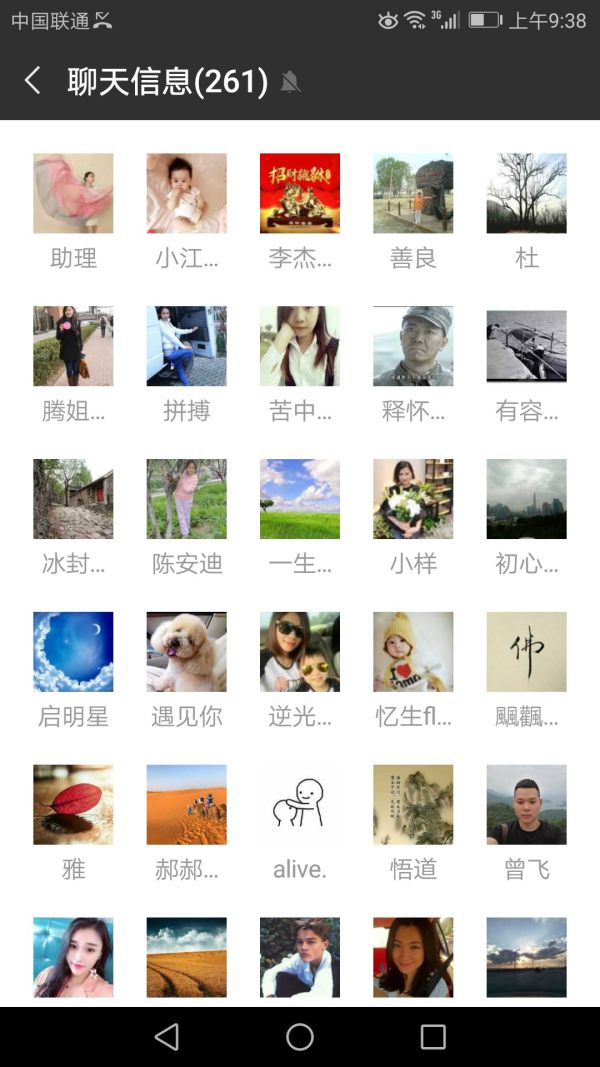
Task: Open member 启明星's profile
Action: click(x=73, y=652)
